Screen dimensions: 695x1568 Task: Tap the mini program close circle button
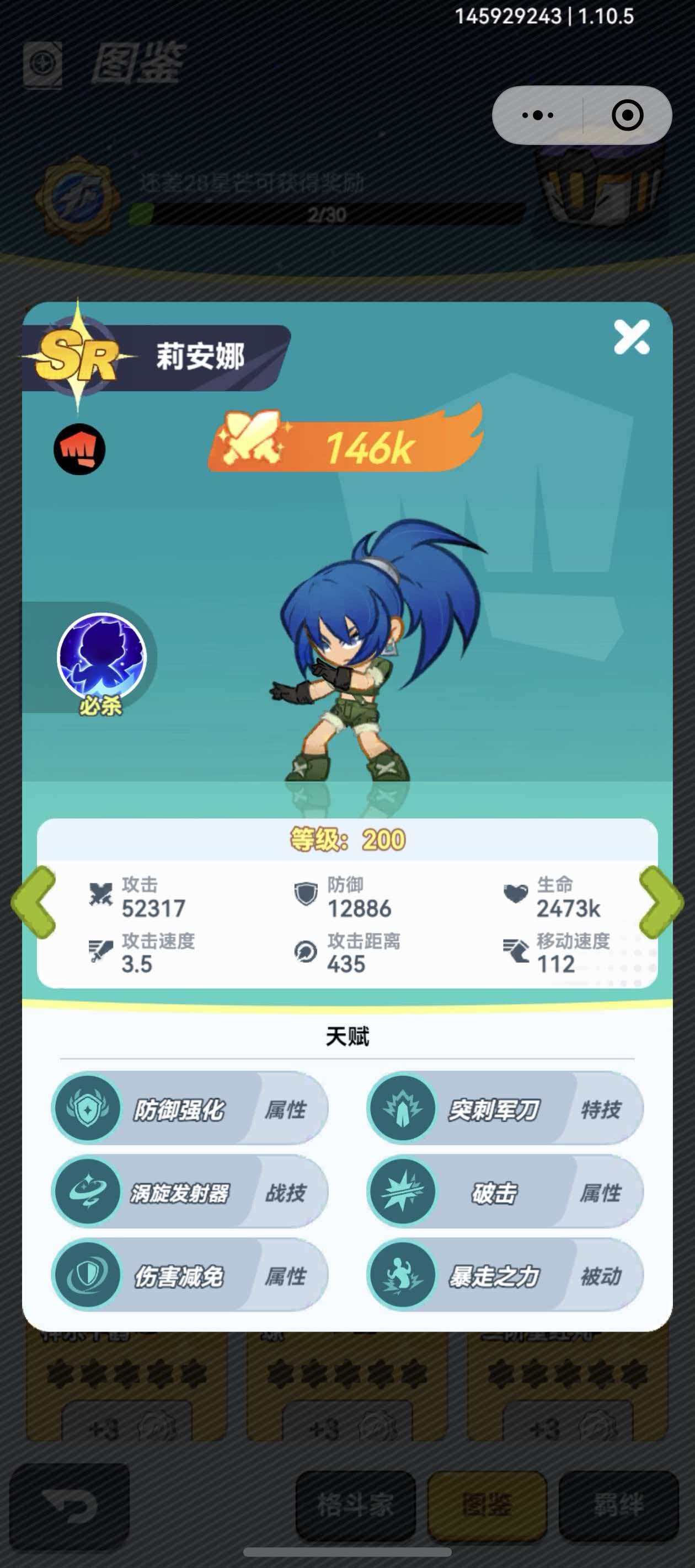click(627, 115)
